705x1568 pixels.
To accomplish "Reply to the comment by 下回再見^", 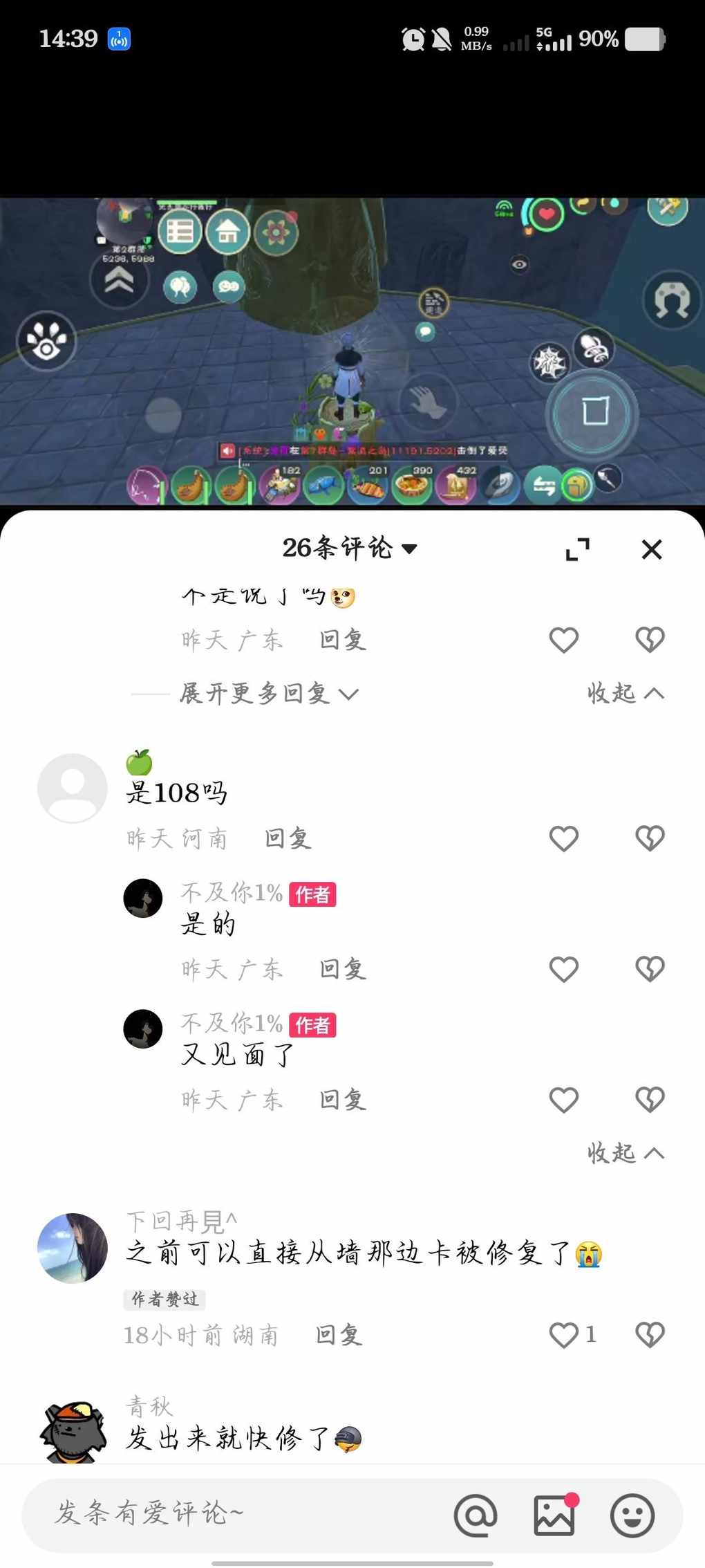I will coord(339,1336).
